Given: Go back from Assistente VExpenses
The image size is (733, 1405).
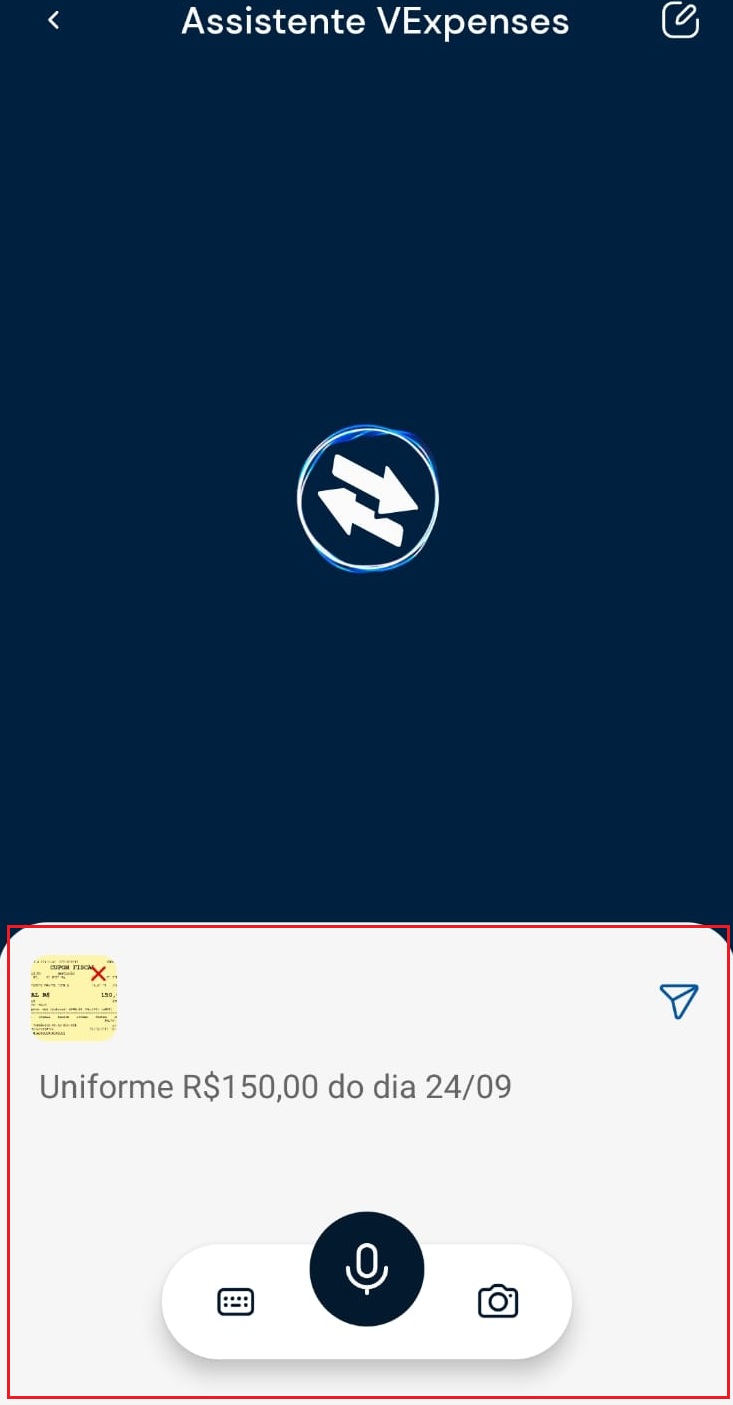Looking at the screenshot, I should 54,20.
